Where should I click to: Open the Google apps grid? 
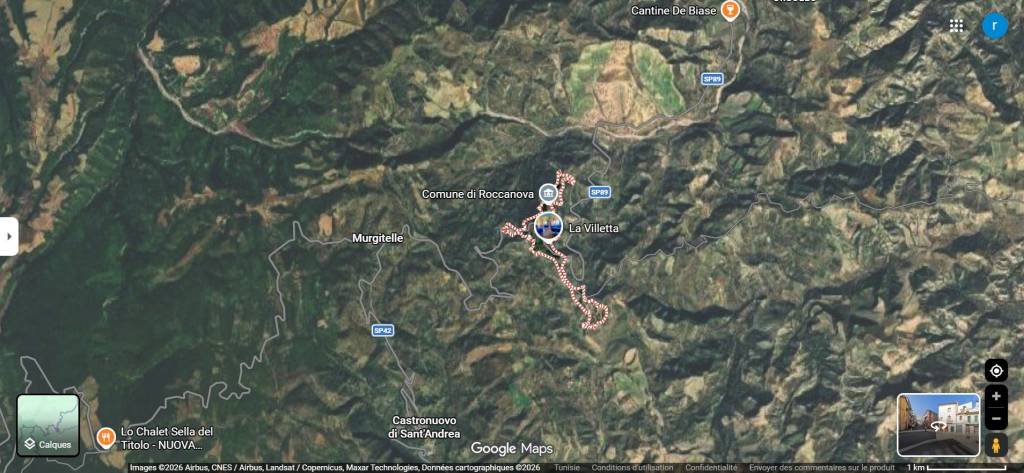(957, 26)
